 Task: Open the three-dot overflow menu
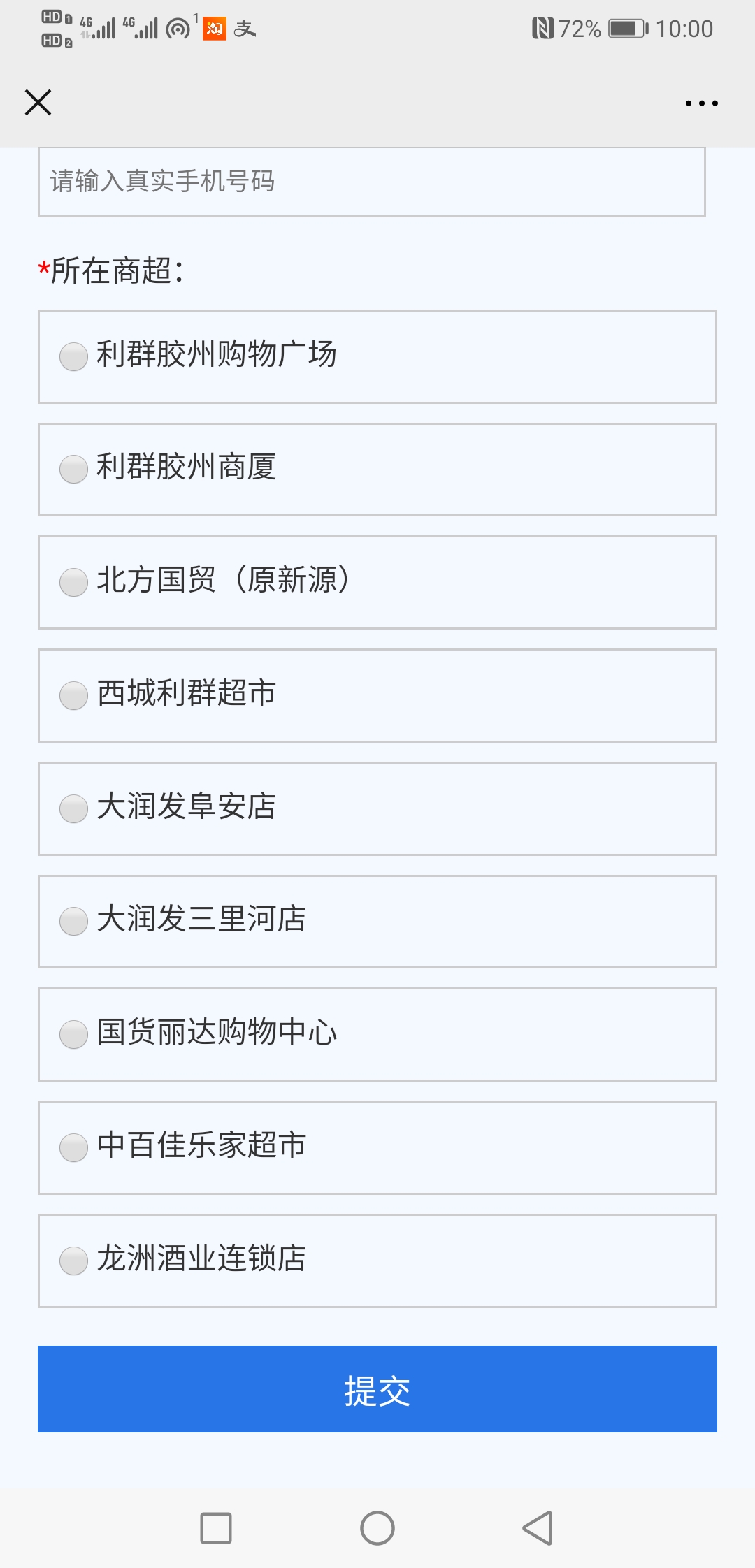(x=701, y=103)
